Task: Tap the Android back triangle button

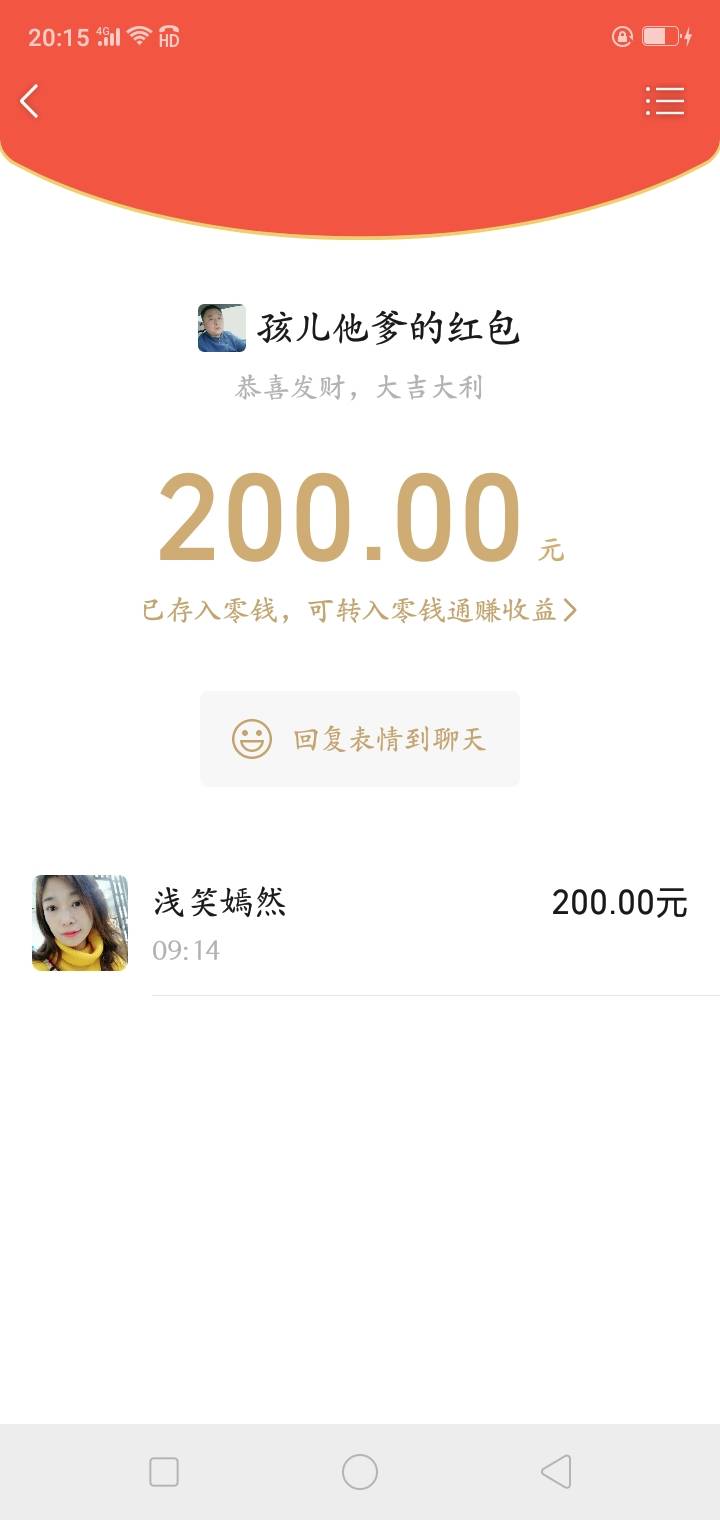Action: 556,1472
